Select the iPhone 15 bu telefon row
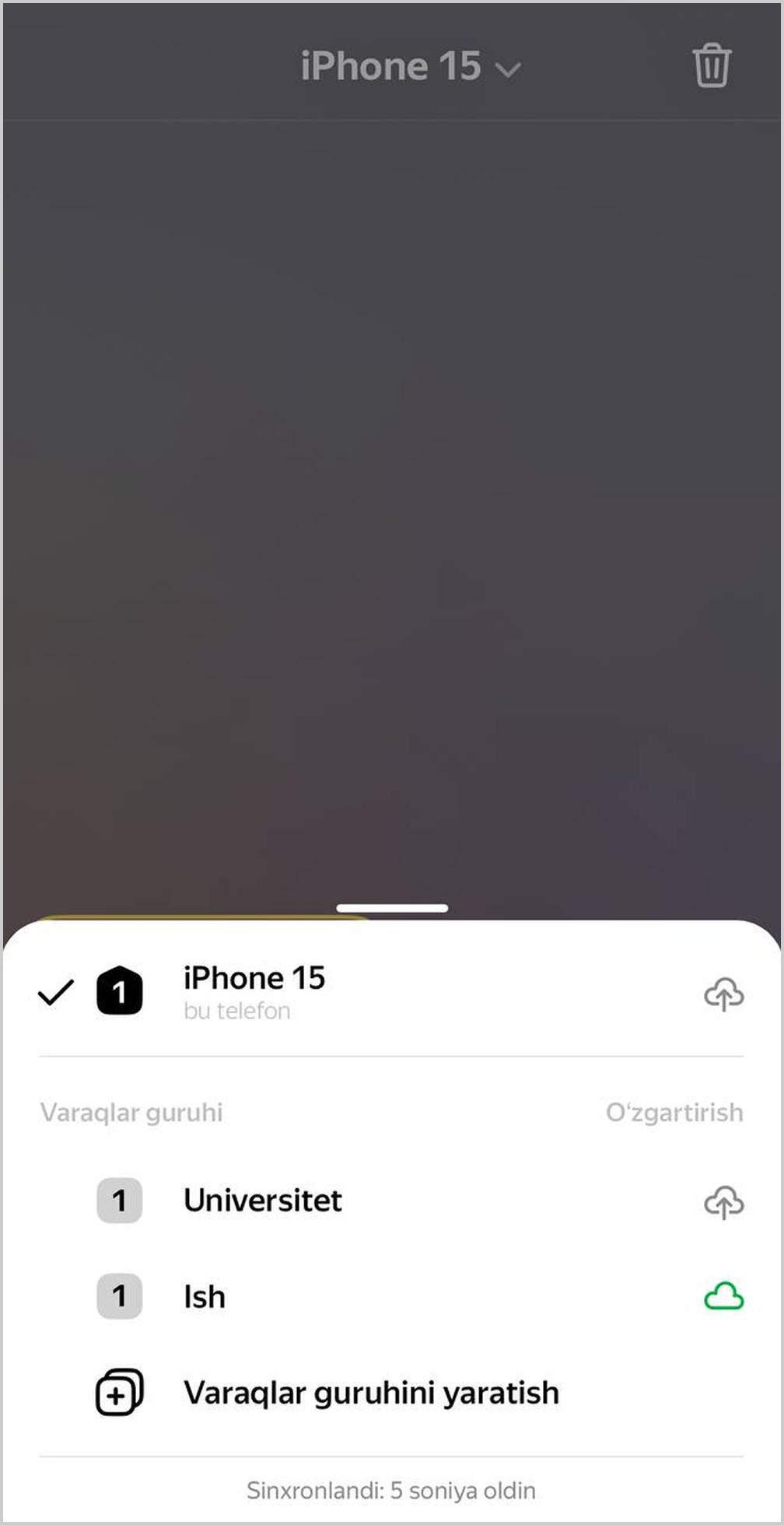784x1525 pixels. (x=254, y=992)
